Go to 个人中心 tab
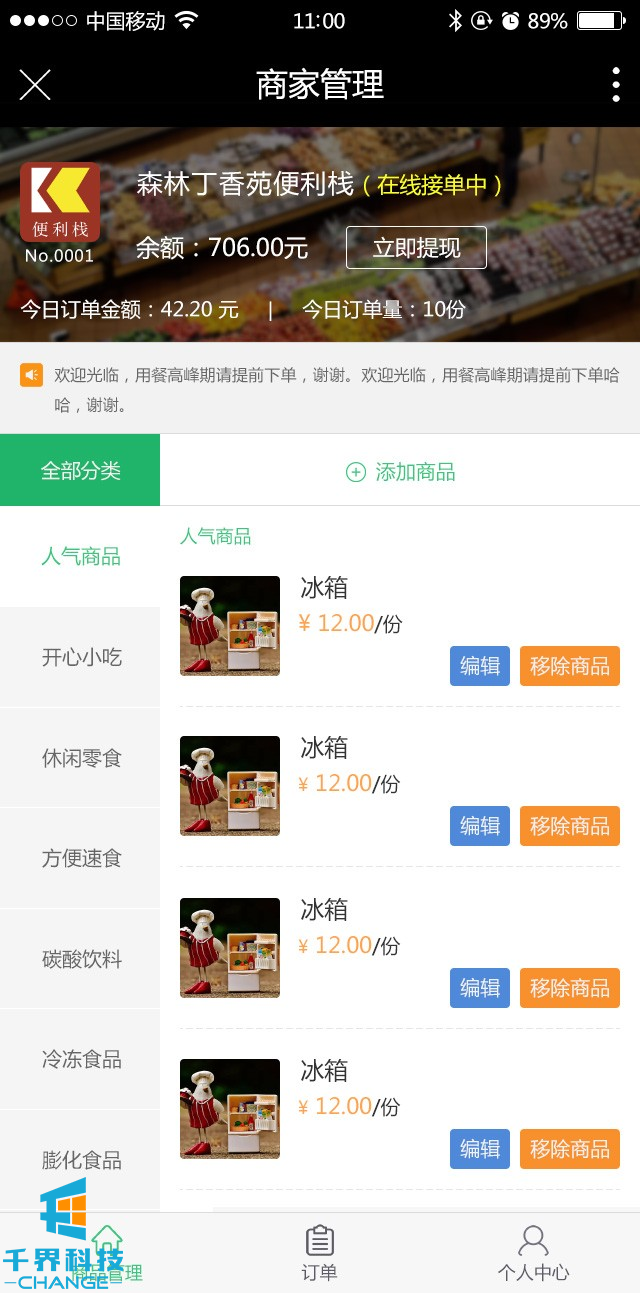640x1293 pixels. click(x=533, y=1253)
